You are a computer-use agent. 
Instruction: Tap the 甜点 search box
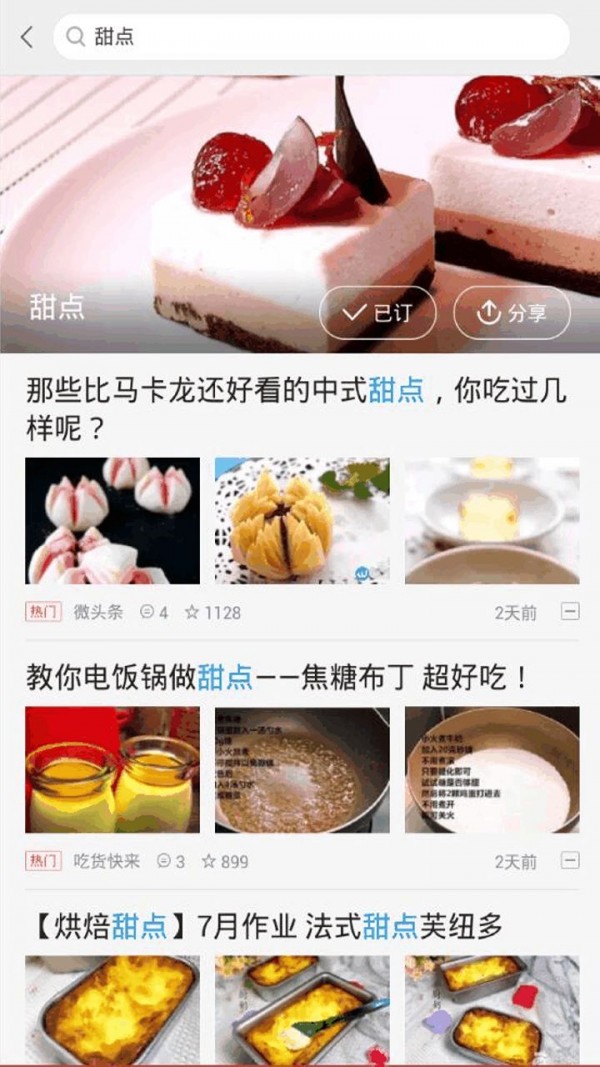coord(310,37)
